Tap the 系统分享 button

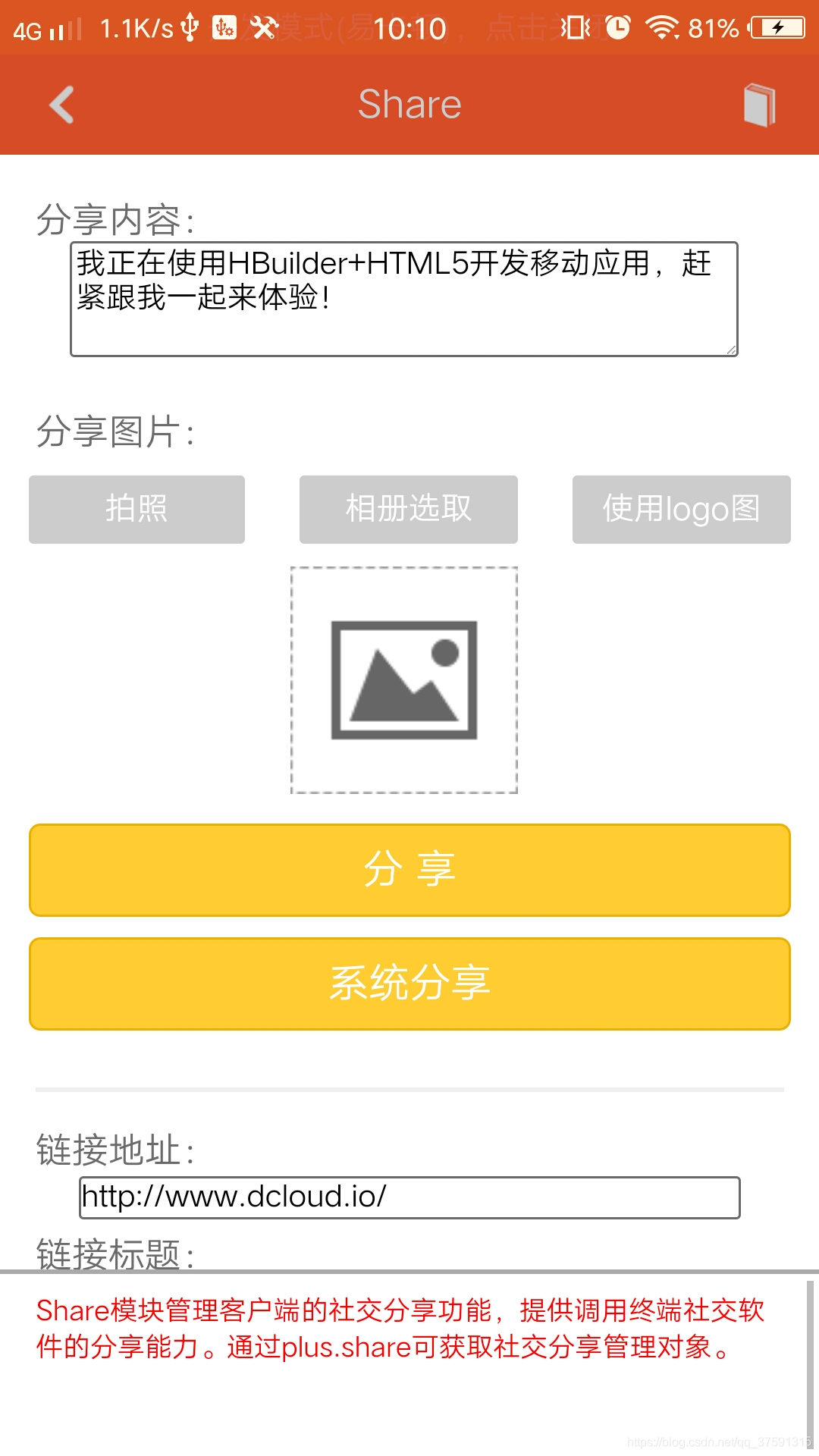click(x=409, y=984)
